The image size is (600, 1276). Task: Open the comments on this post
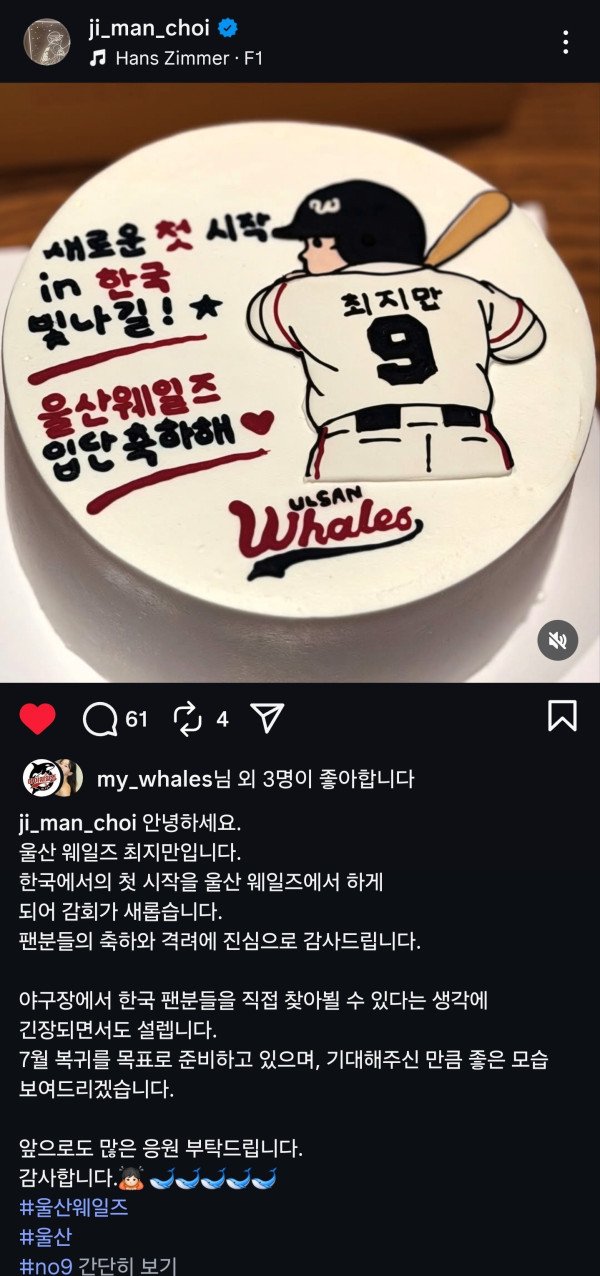click(x=101, y=718)
